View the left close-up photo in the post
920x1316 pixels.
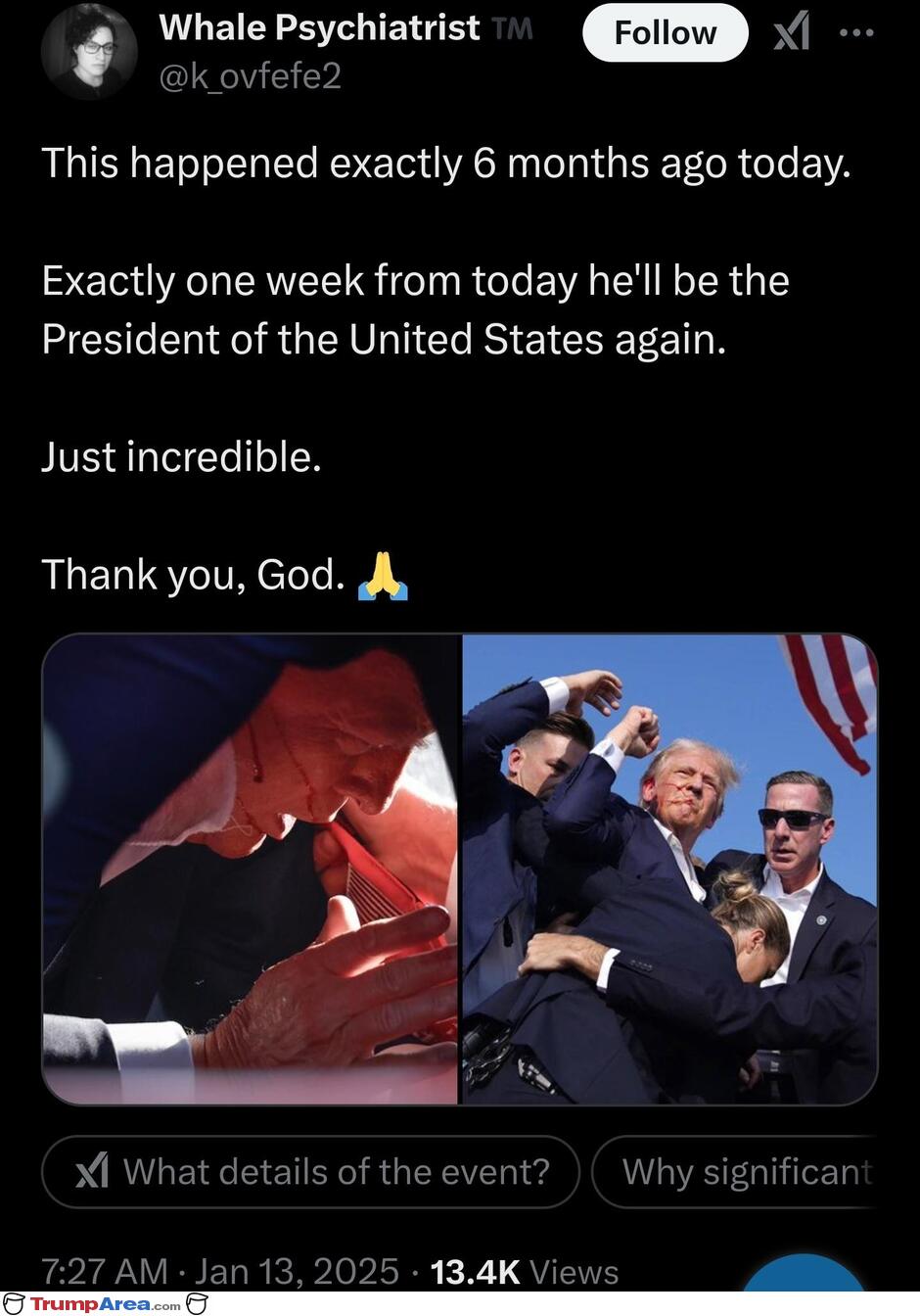point(251,869)
